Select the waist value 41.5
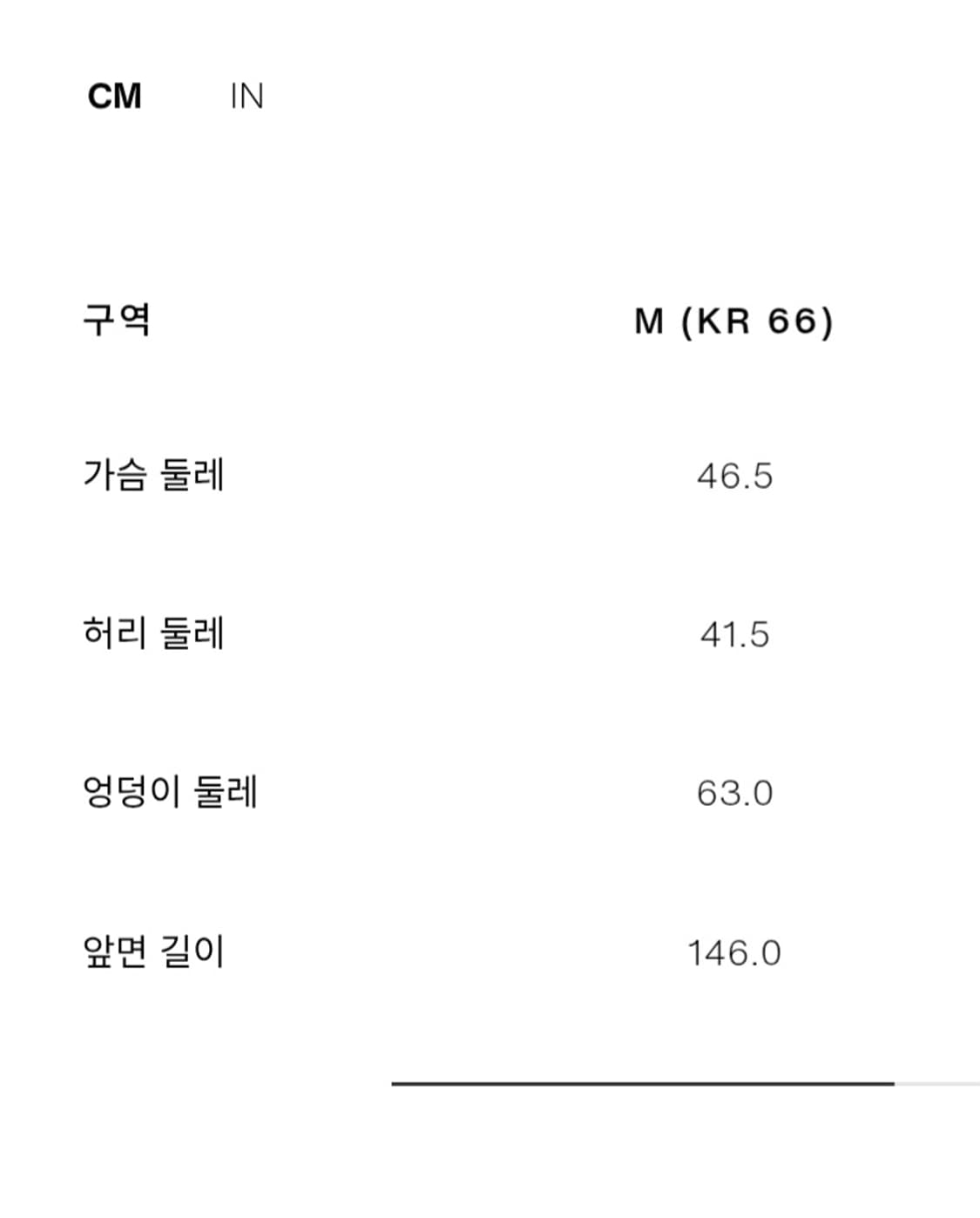The width and height of the screenshot is (980, 1218). pyautogui.click(x=735, y=633)
